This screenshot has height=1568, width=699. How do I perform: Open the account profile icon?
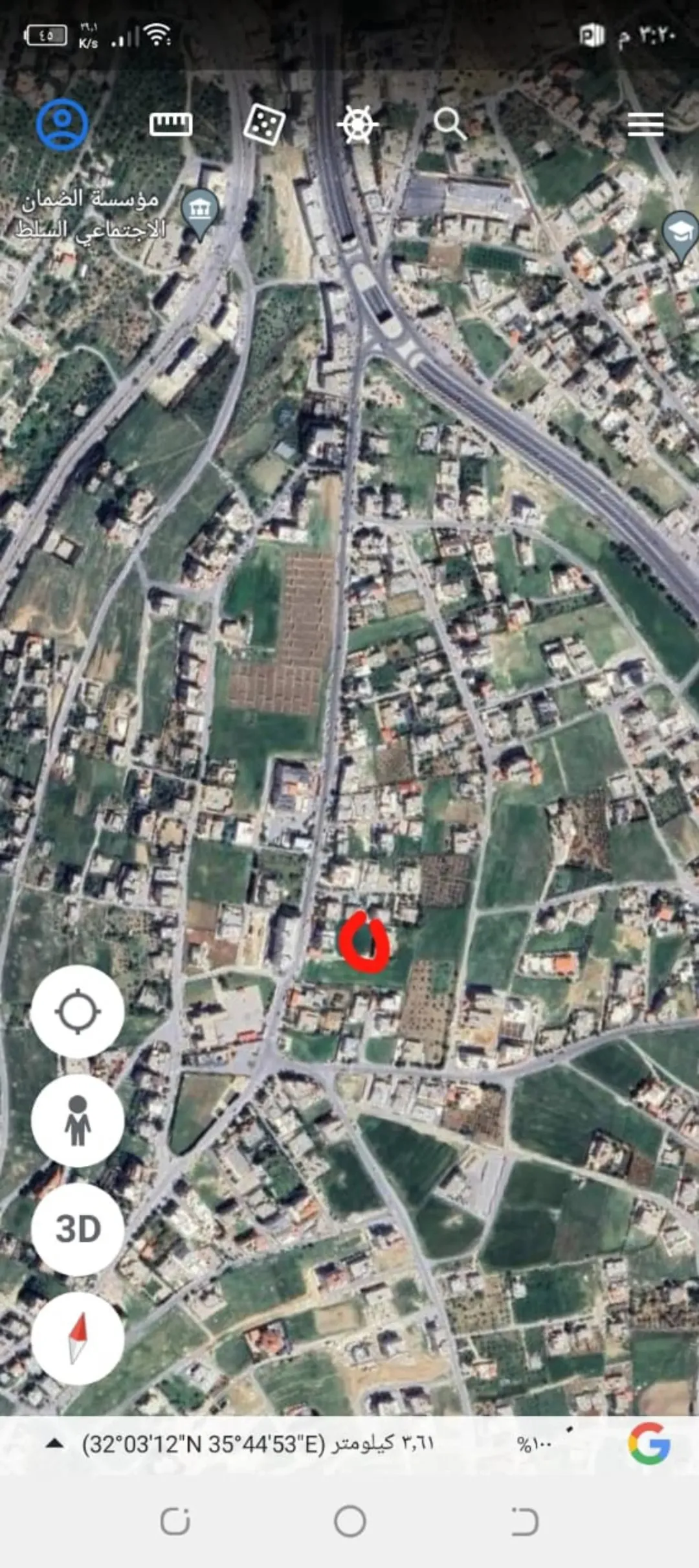point(62,124)
